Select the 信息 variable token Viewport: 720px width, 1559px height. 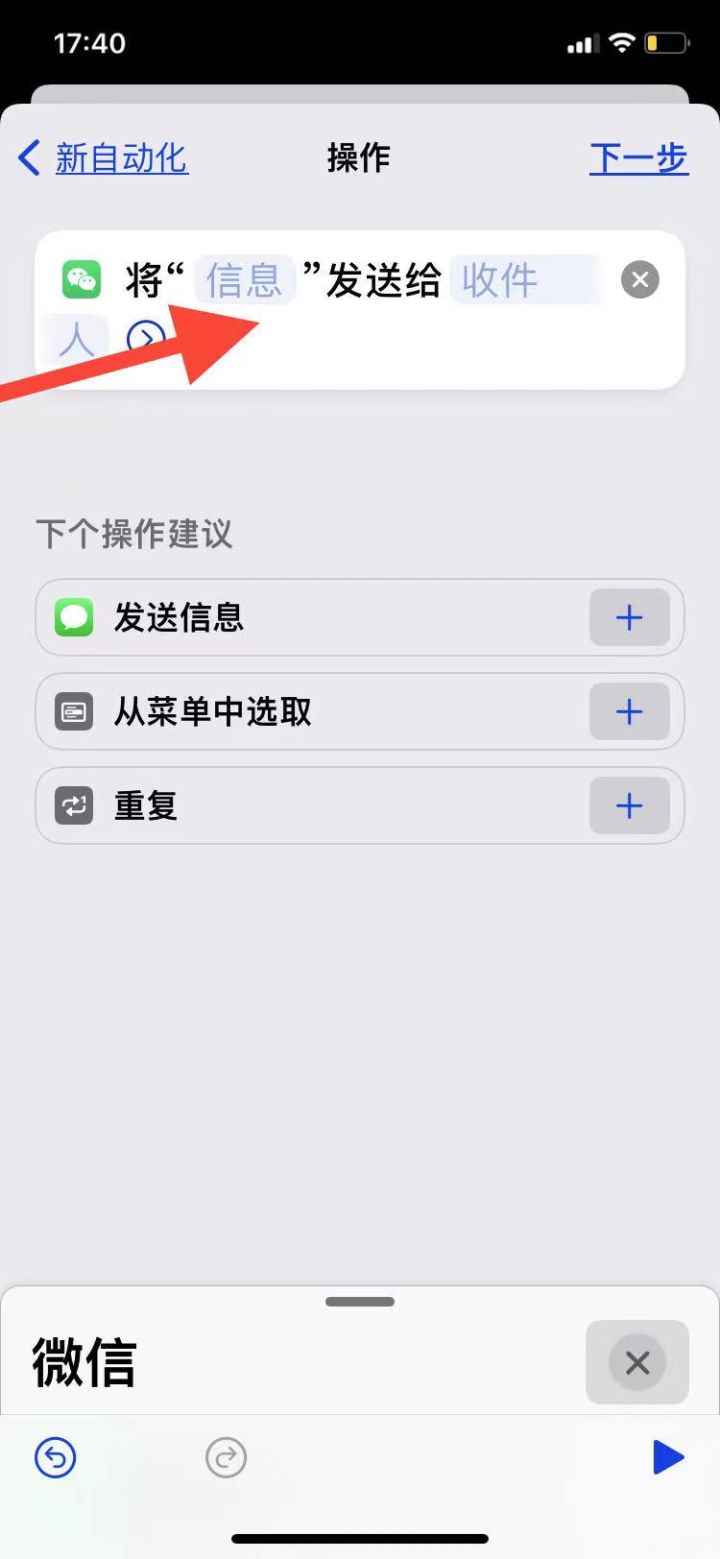pos(244,280)
